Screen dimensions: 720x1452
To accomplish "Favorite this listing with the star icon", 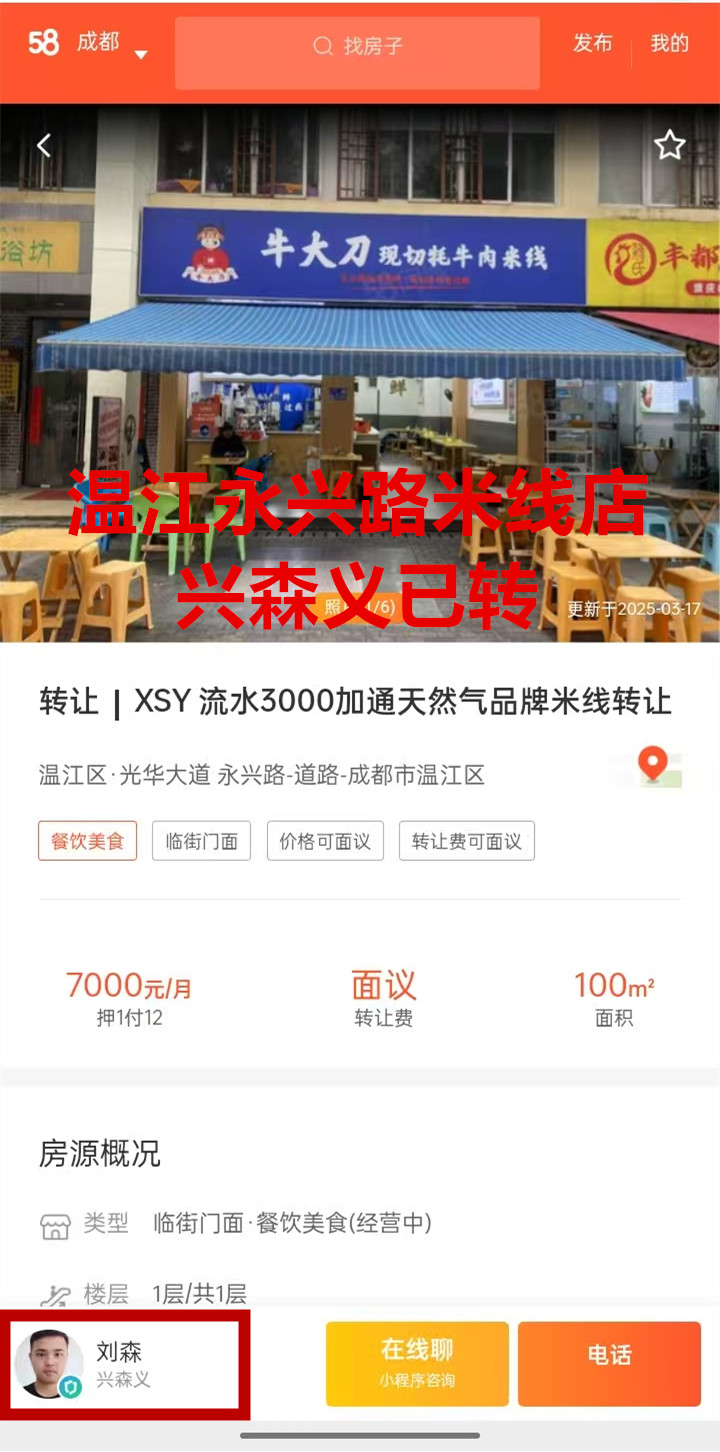I will coord(669,146).
